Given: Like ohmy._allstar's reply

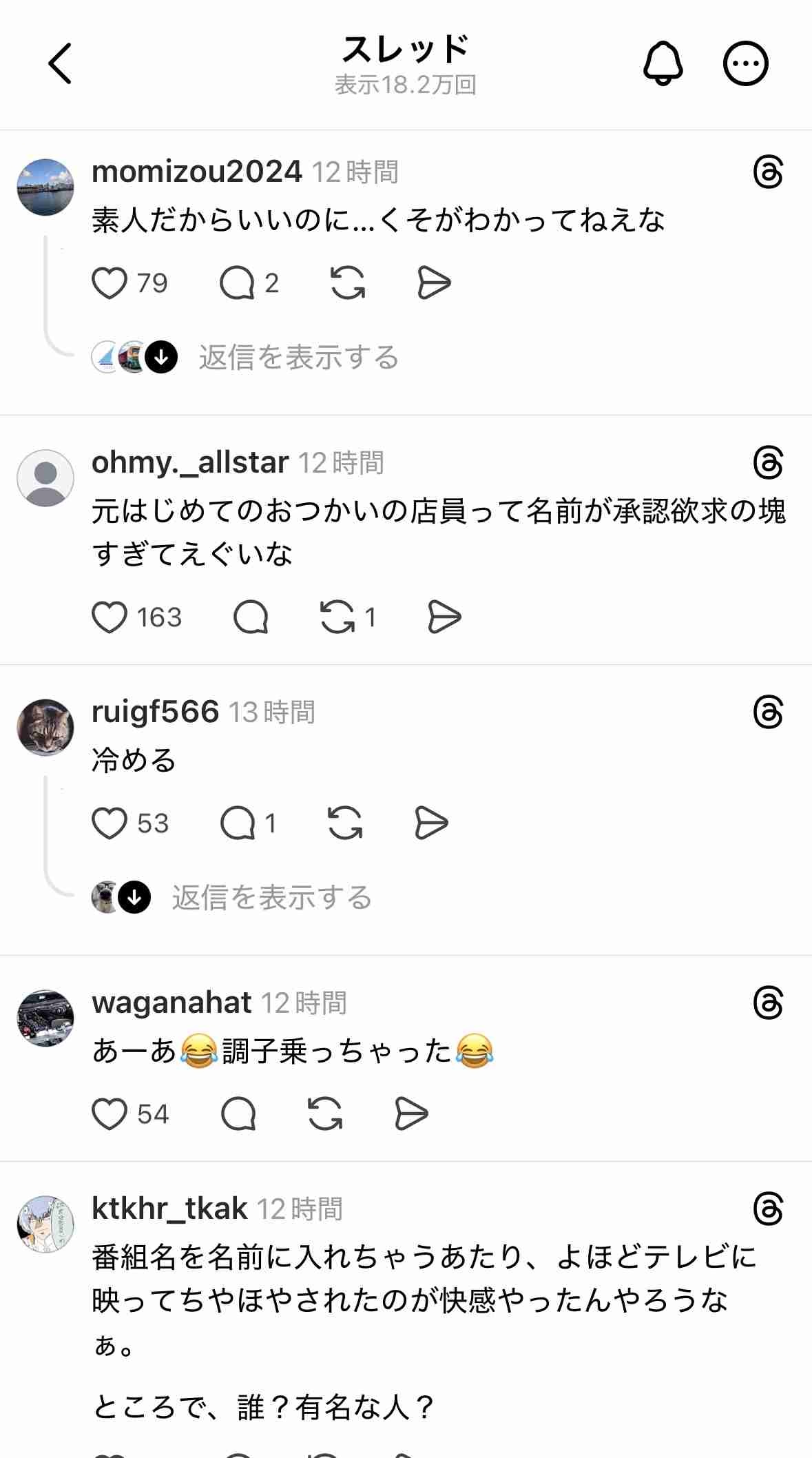Looking at the screenshot, I should [110, 617].
